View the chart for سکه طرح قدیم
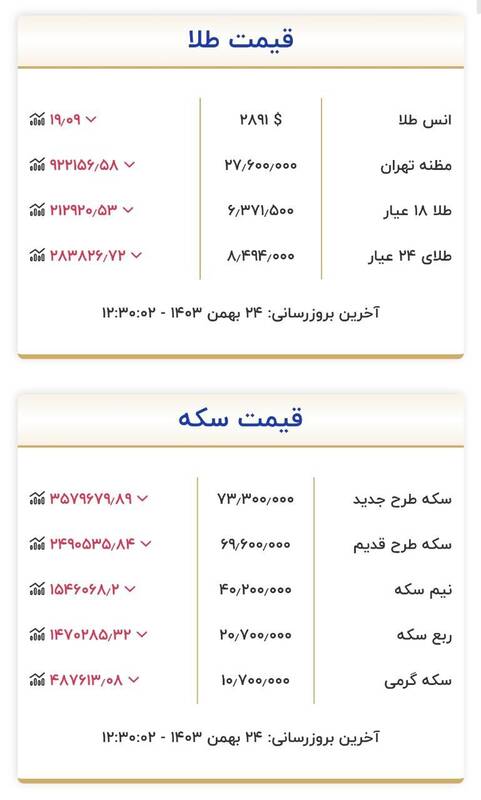Image resolution: width=481 pixels, height=800 pixels. tap(37, 544)
